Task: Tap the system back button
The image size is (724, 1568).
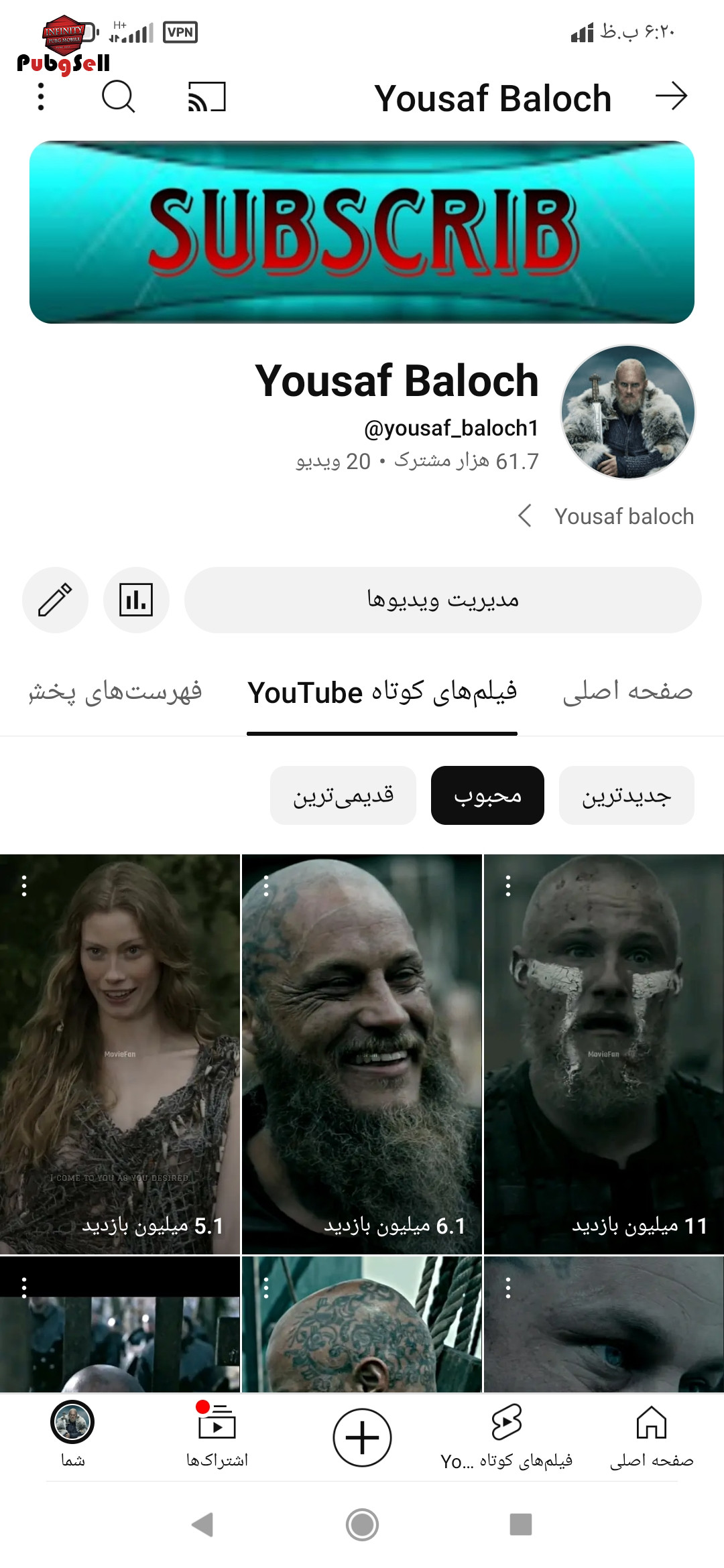Action: [202, 1524]
